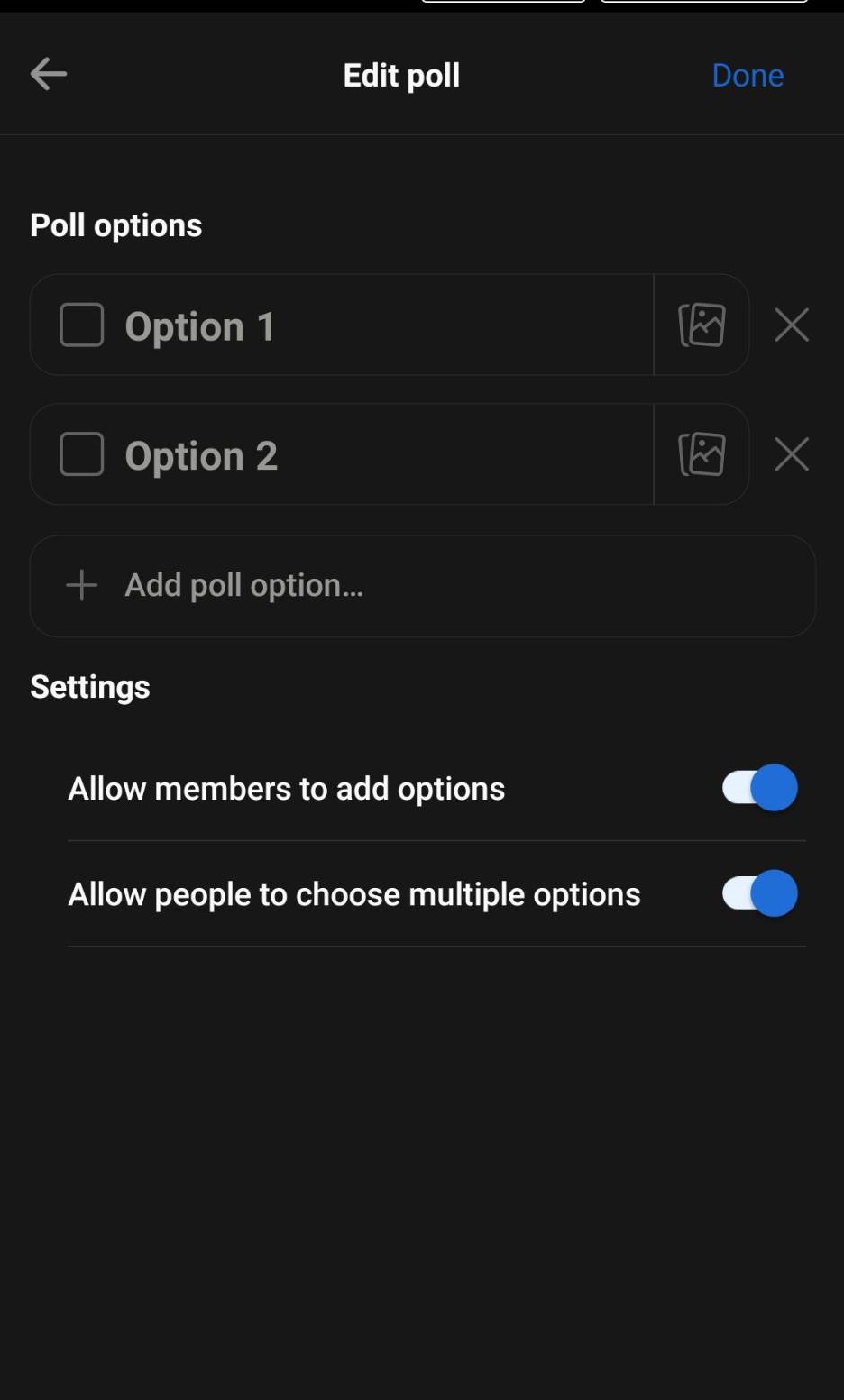Click 'Add poll option...' to create new option
844x1400 pixels.
point(243,585)
